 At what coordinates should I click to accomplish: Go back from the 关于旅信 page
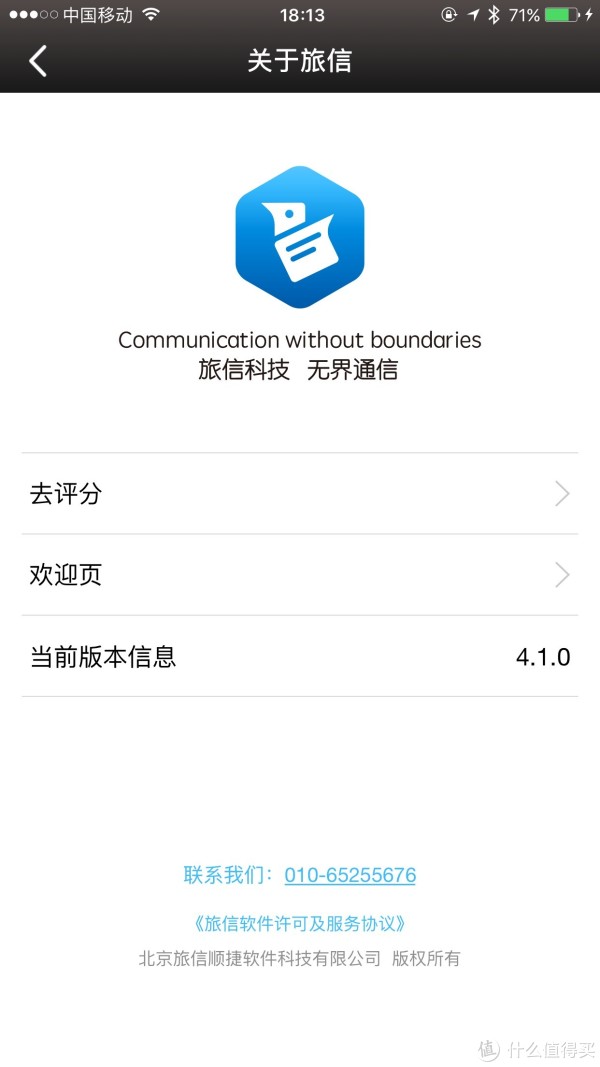(38, 61)
